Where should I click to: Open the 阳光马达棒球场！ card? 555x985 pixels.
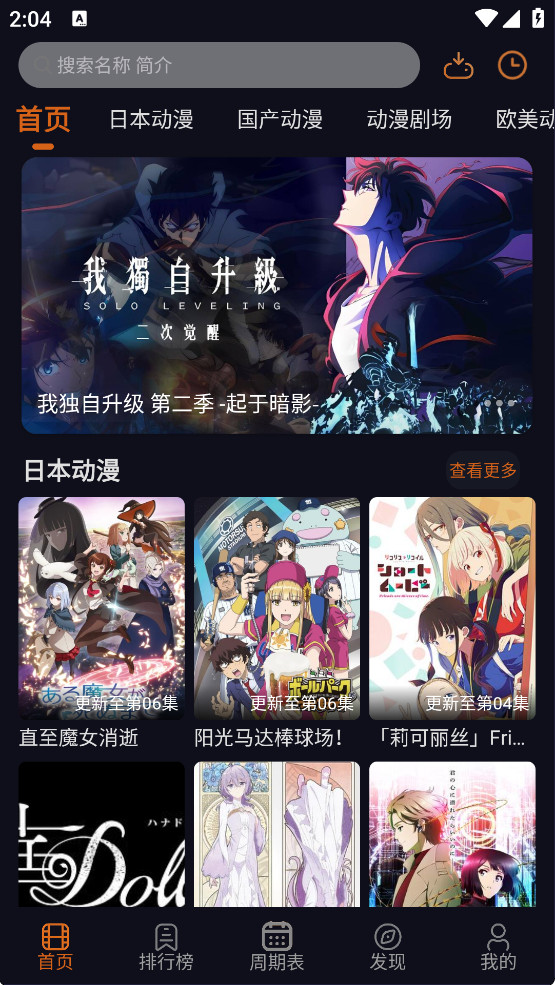point(277,623)
